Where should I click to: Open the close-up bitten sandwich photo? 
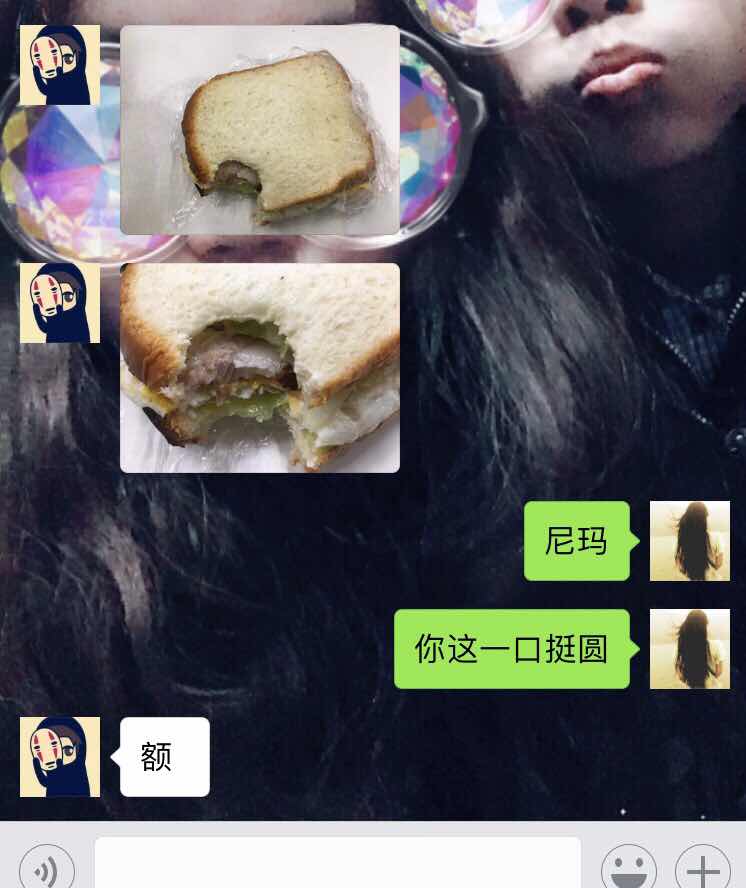click(x=260, y=367)
